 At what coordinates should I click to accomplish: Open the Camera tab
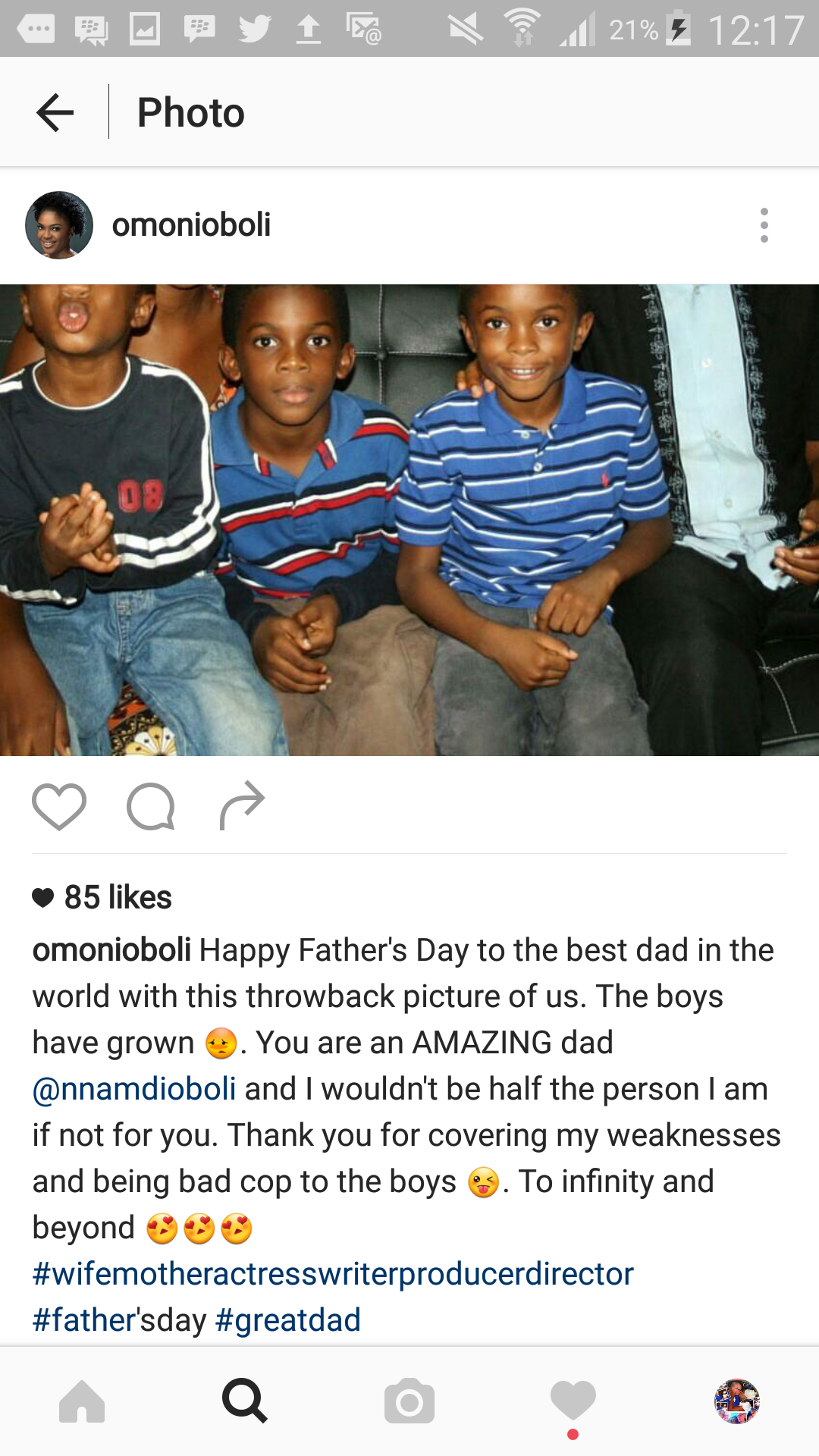(409, 1401)
